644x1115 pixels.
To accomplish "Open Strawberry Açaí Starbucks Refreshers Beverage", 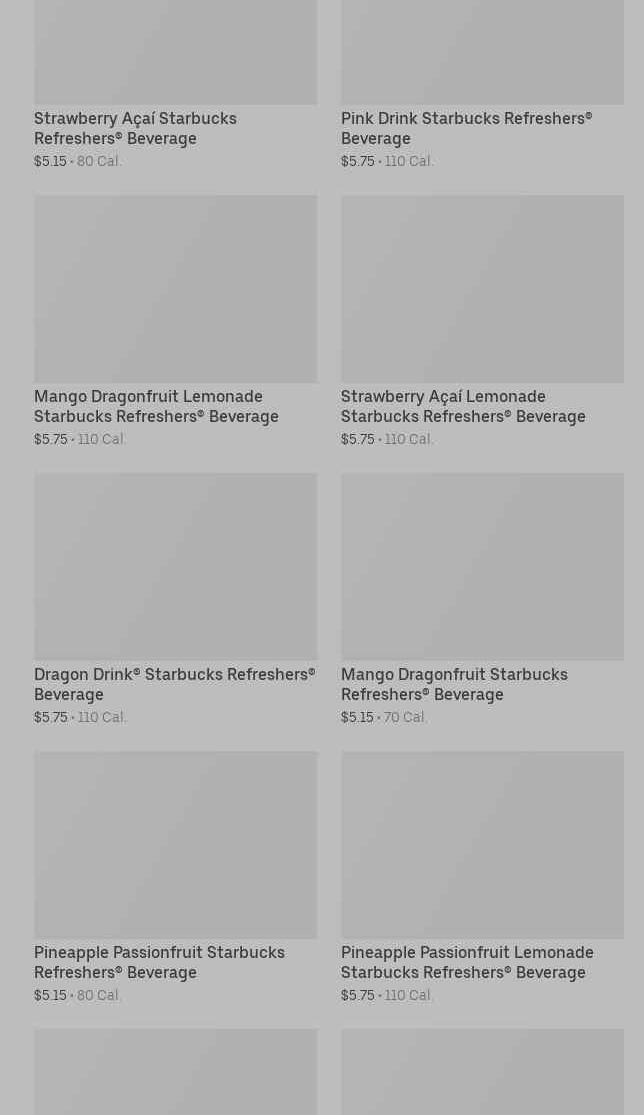I will coord(135,128).
